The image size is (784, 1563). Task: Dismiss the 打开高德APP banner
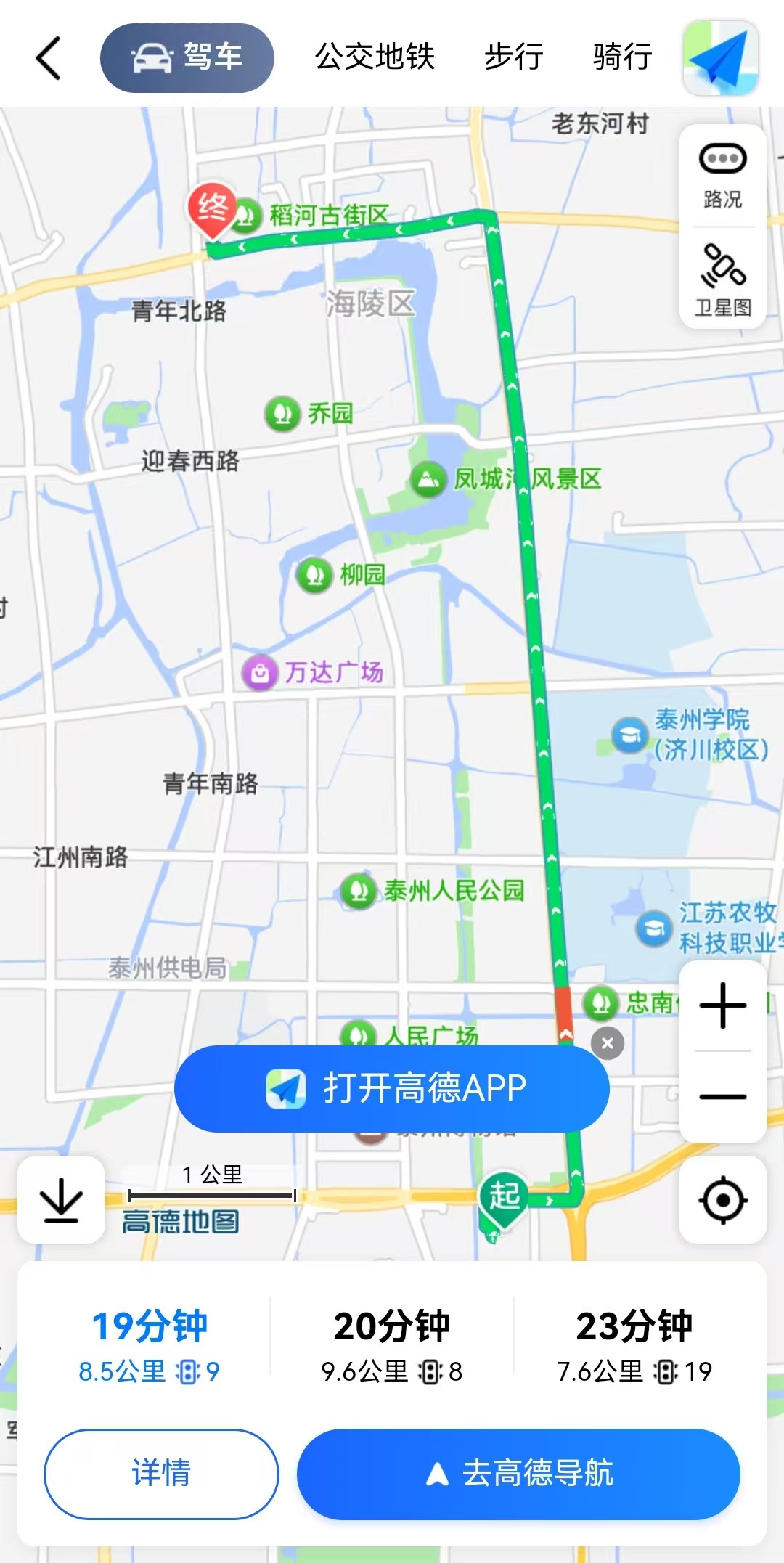(608, 1044)
